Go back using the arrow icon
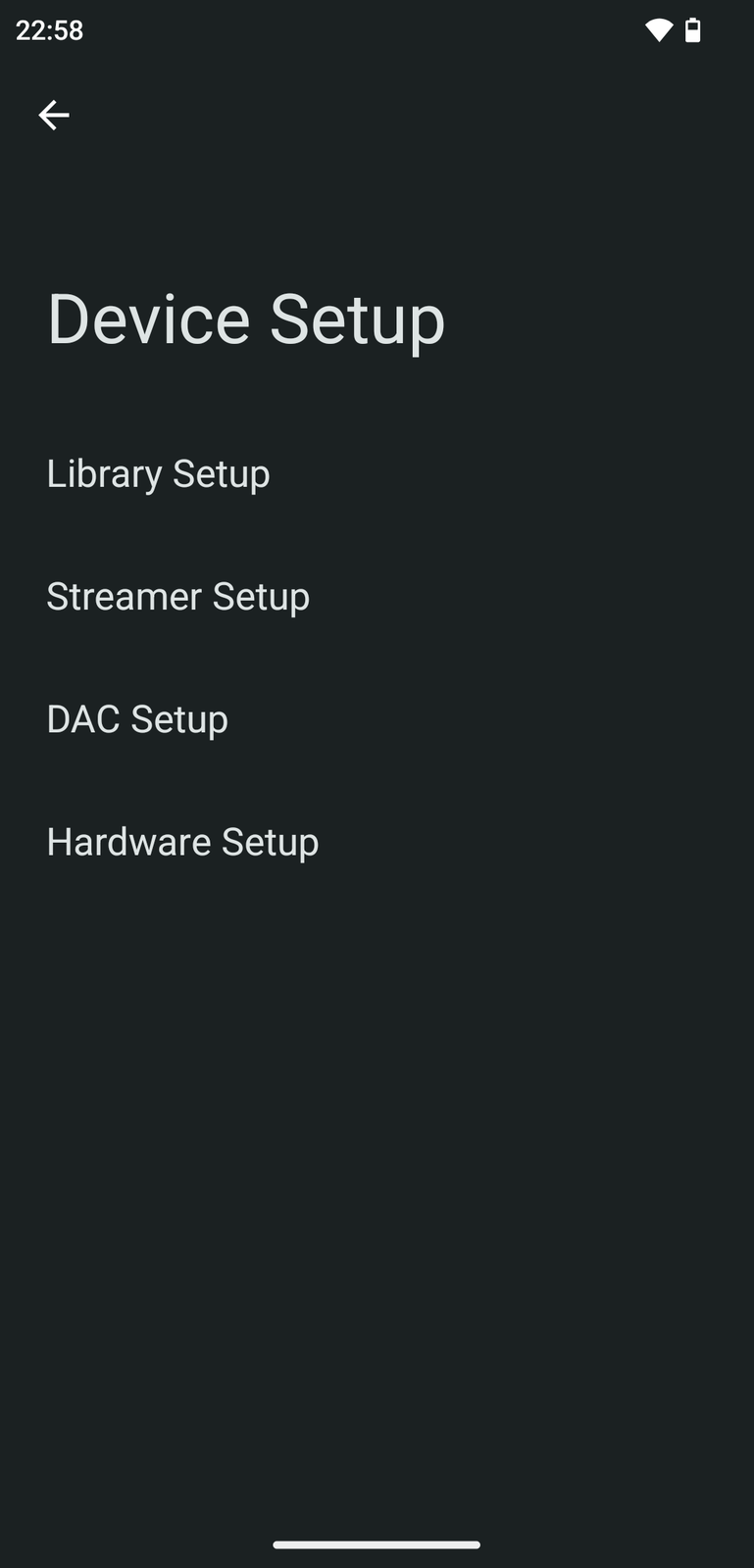The height and width of the screenshot is (1568, 754). coord(54,116)
